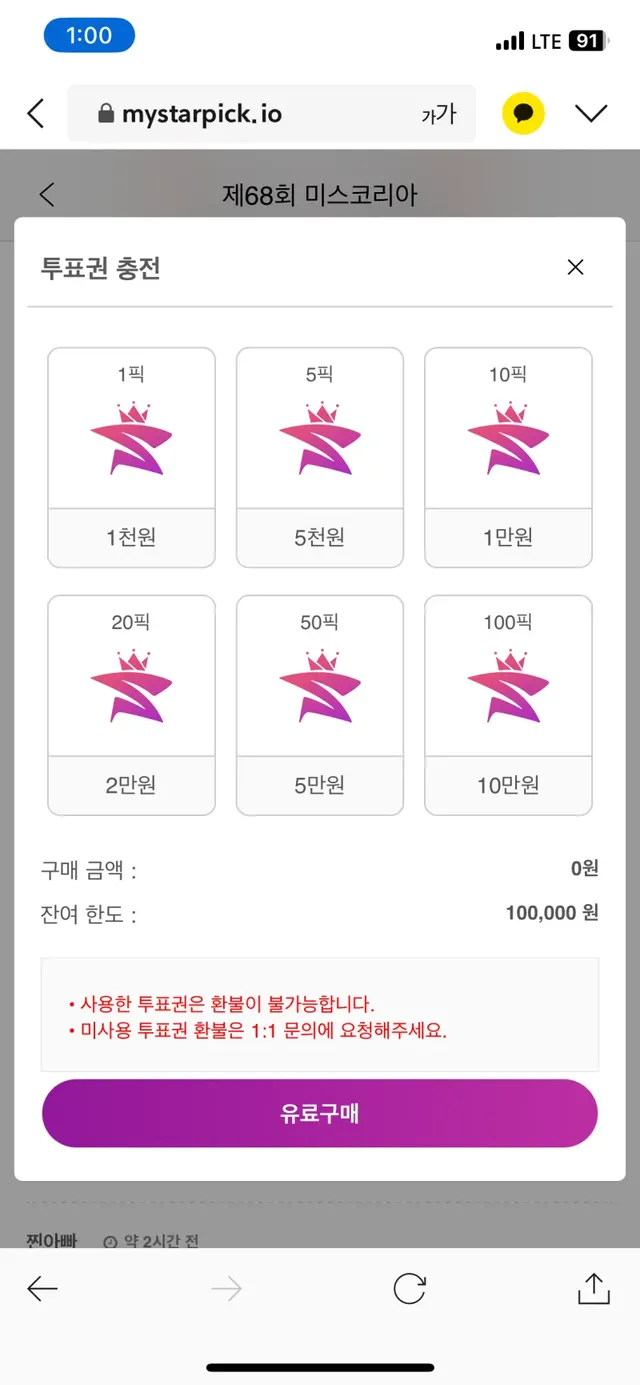
Task: Open the KakaoTalk chat icon
Action: [x=522, y=113]
